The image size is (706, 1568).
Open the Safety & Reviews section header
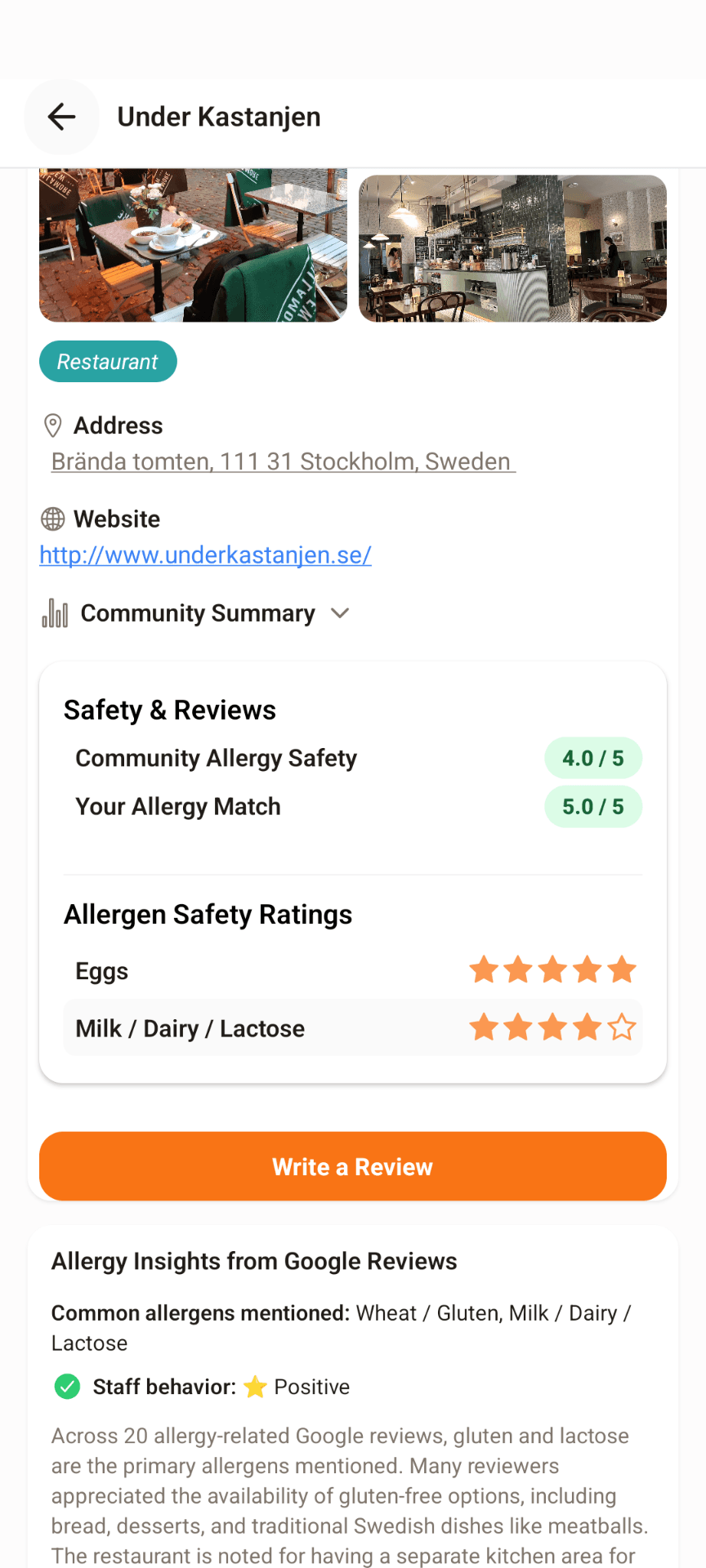click(169, 710)
